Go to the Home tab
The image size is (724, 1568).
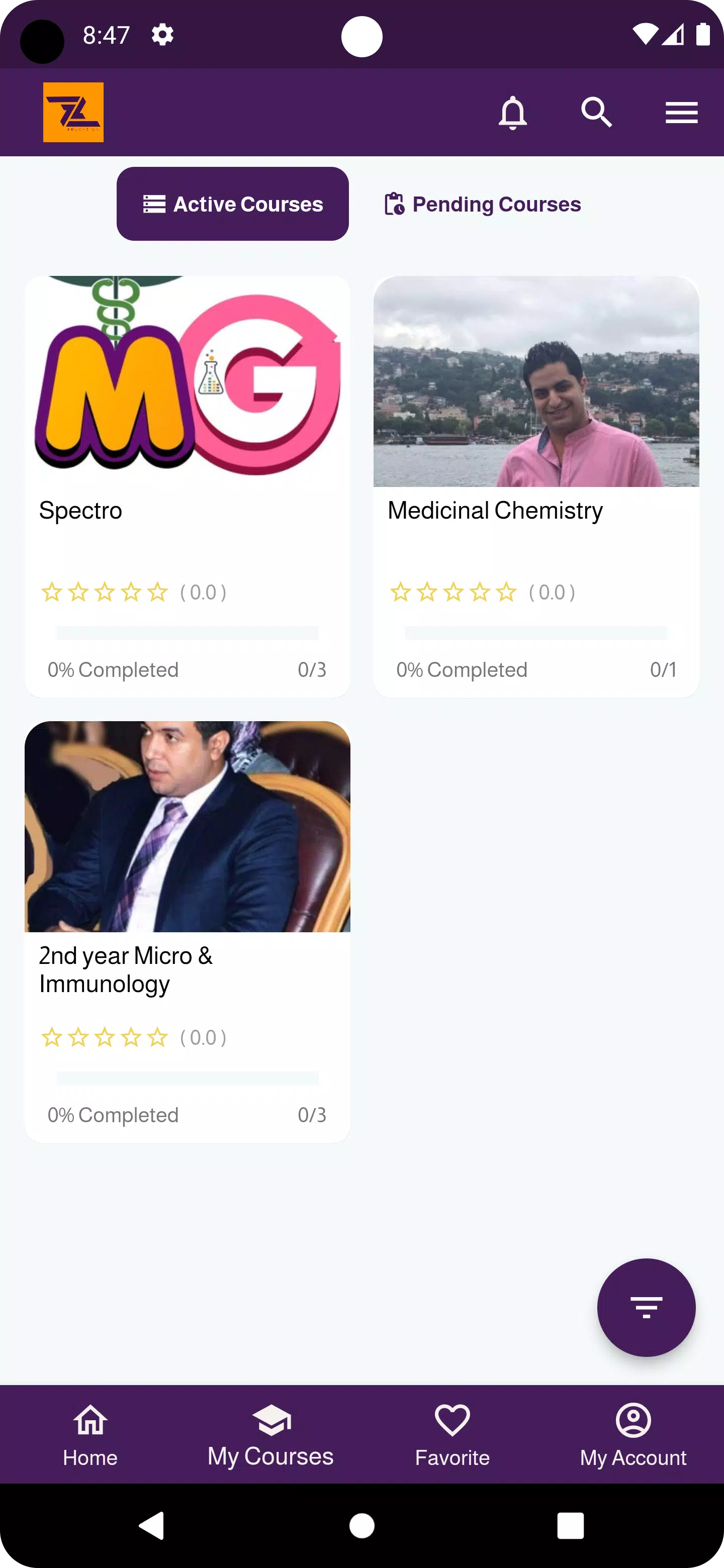[x=90, y=1434]
